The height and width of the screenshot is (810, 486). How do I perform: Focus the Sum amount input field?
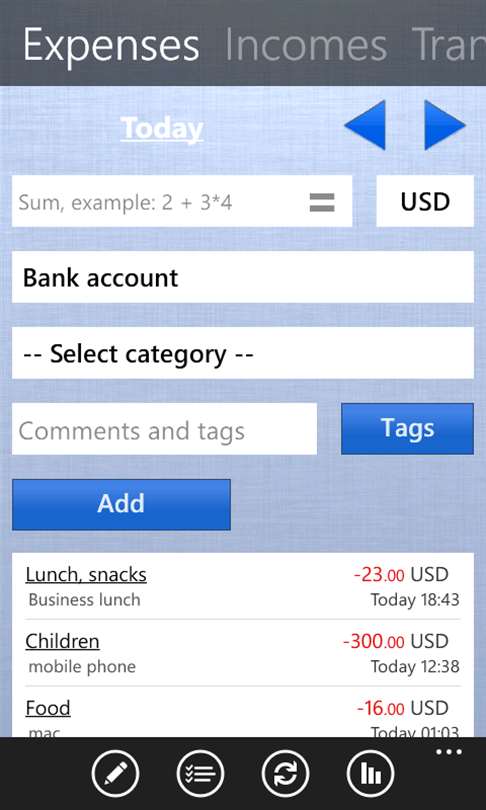[x=182, y=201]
